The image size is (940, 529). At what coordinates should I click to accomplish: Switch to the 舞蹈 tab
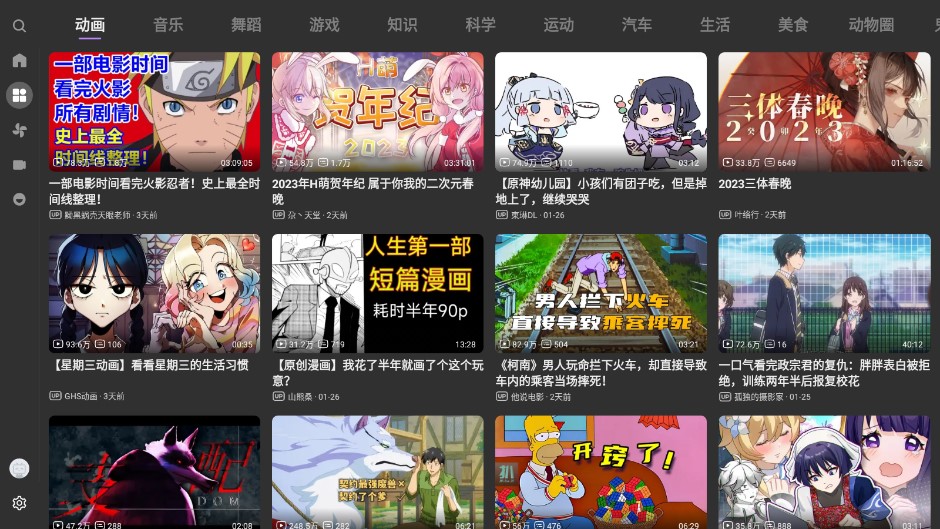coord(246,25)
